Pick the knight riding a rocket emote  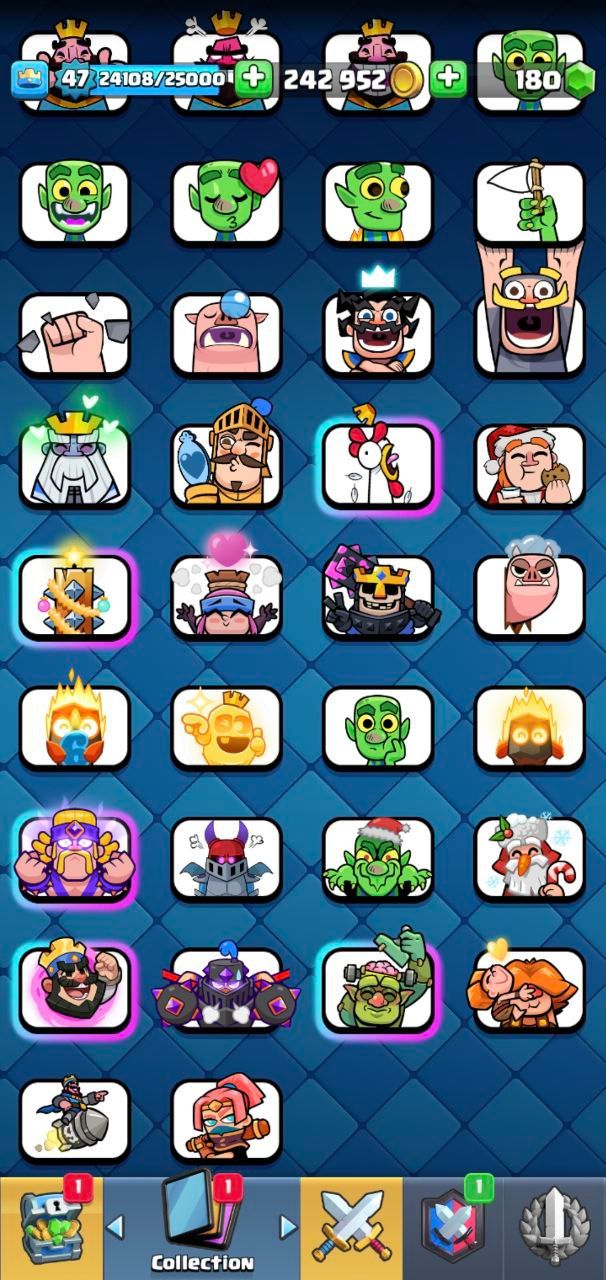(75, 1120)
